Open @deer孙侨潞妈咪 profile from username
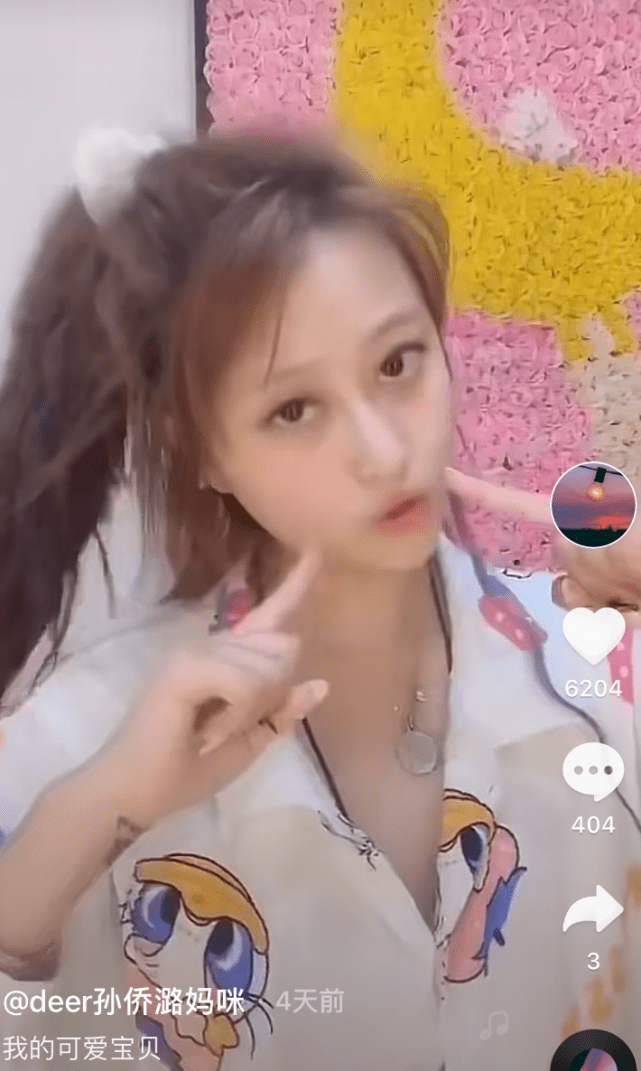This screenshot has width=641, height=1071. pyautogui.click(x=124, y=1001)
